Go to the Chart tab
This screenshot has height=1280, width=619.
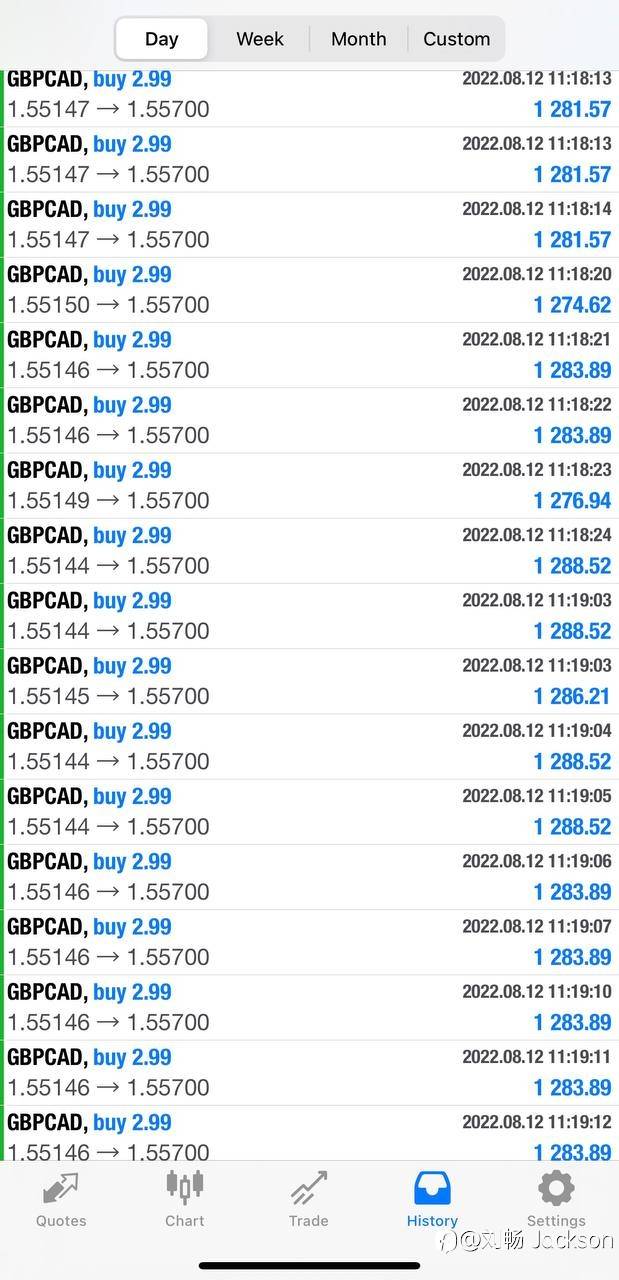185,1199
